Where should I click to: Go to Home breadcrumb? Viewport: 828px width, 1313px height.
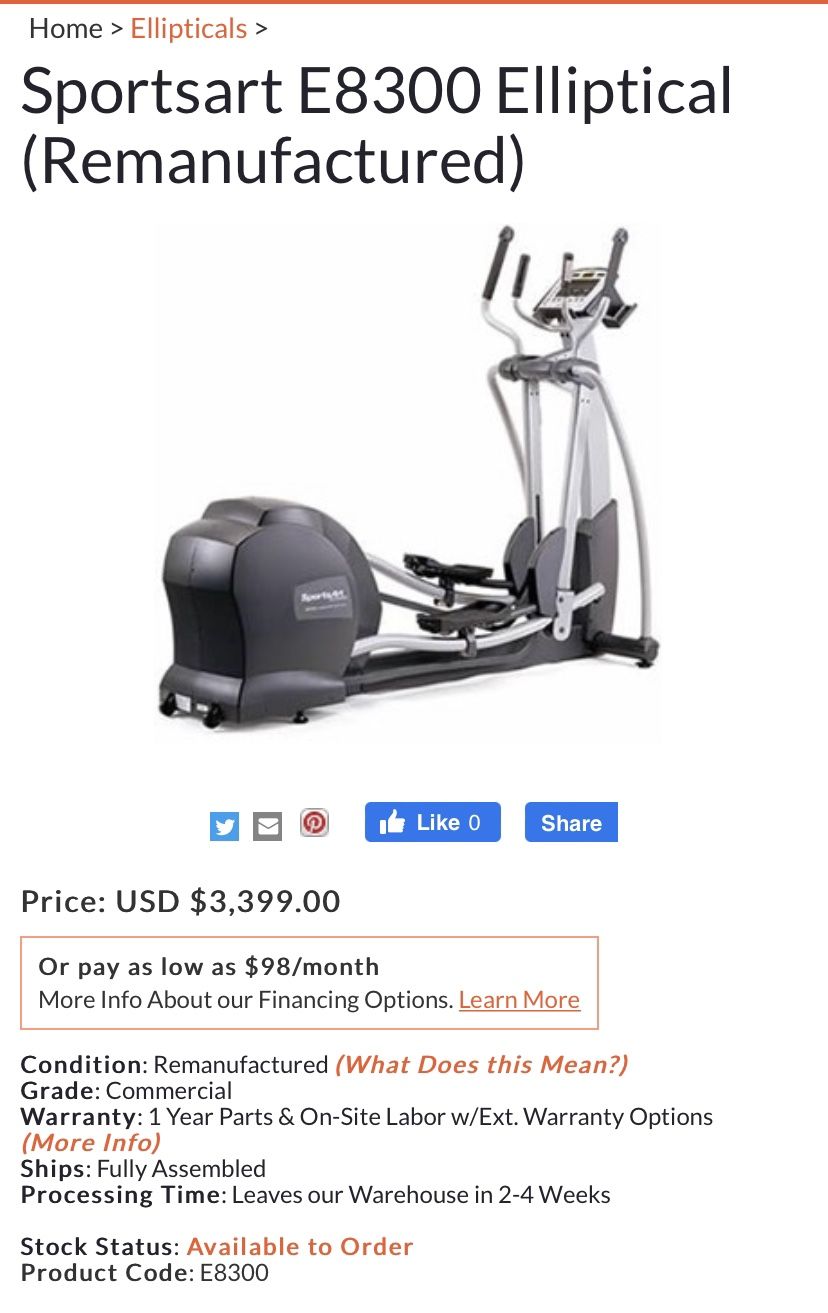pyautogui.click(x=66, y=28)
